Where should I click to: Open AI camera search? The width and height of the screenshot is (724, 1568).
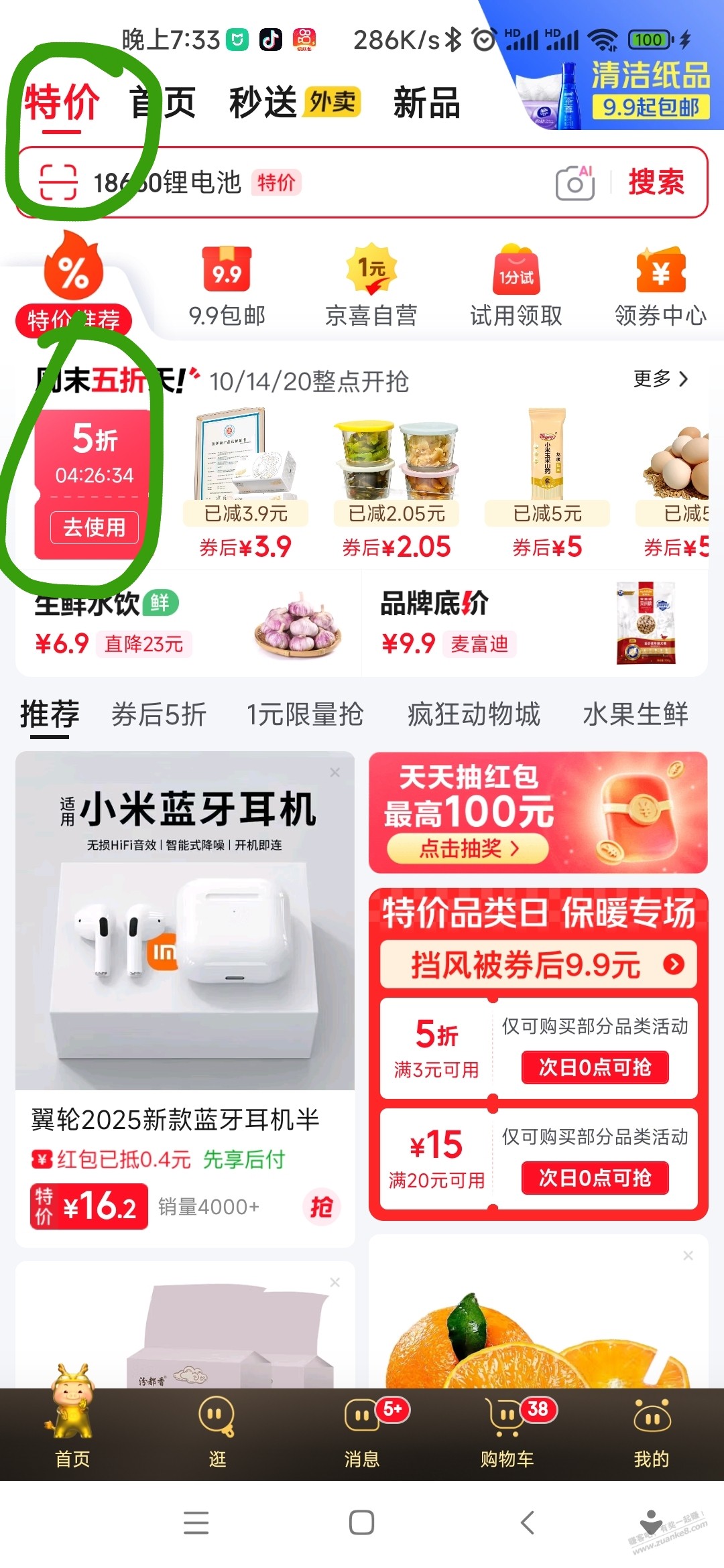[575, 182]
